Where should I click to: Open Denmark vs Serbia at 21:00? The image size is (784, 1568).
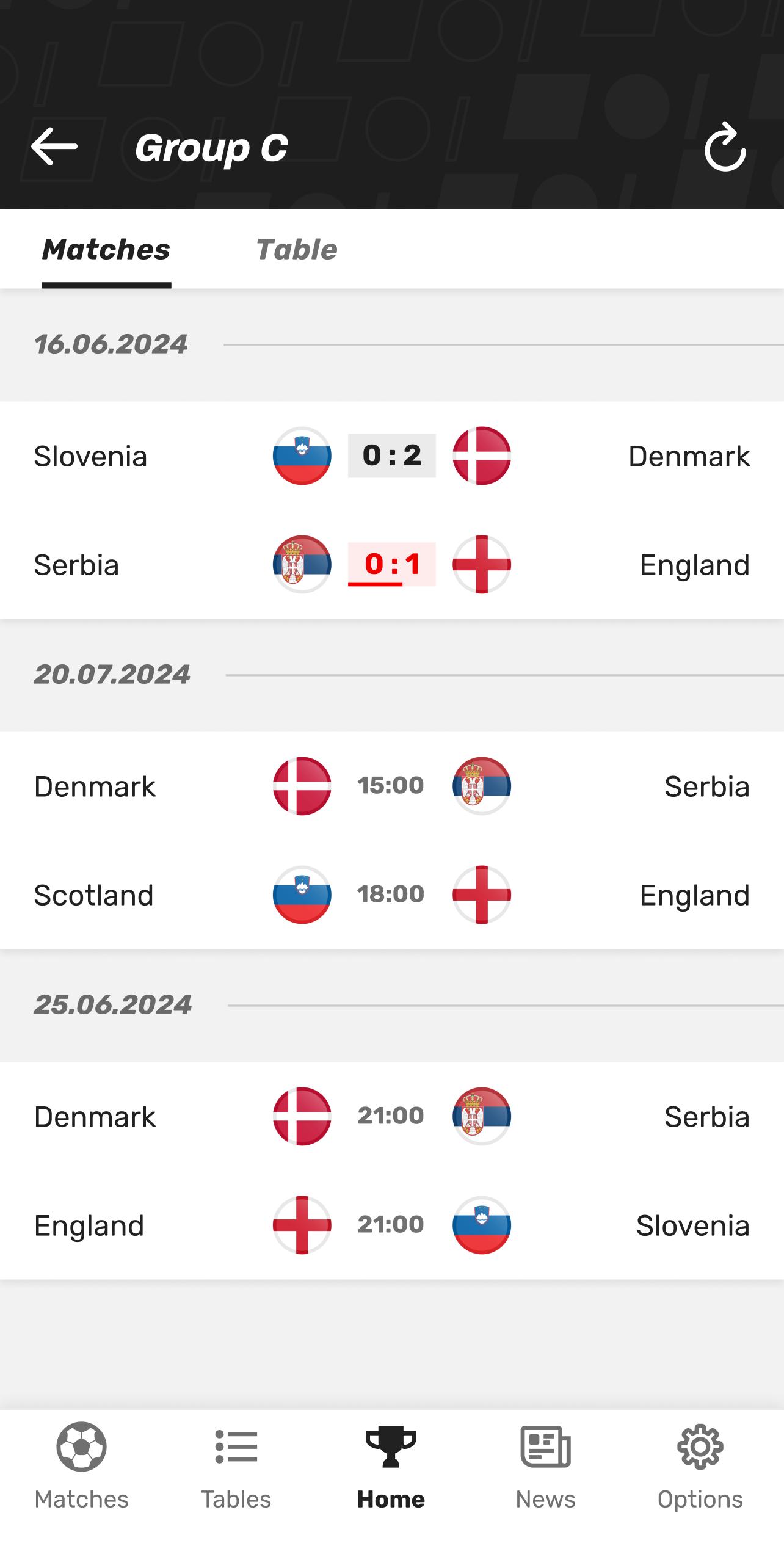point(392,1116)
